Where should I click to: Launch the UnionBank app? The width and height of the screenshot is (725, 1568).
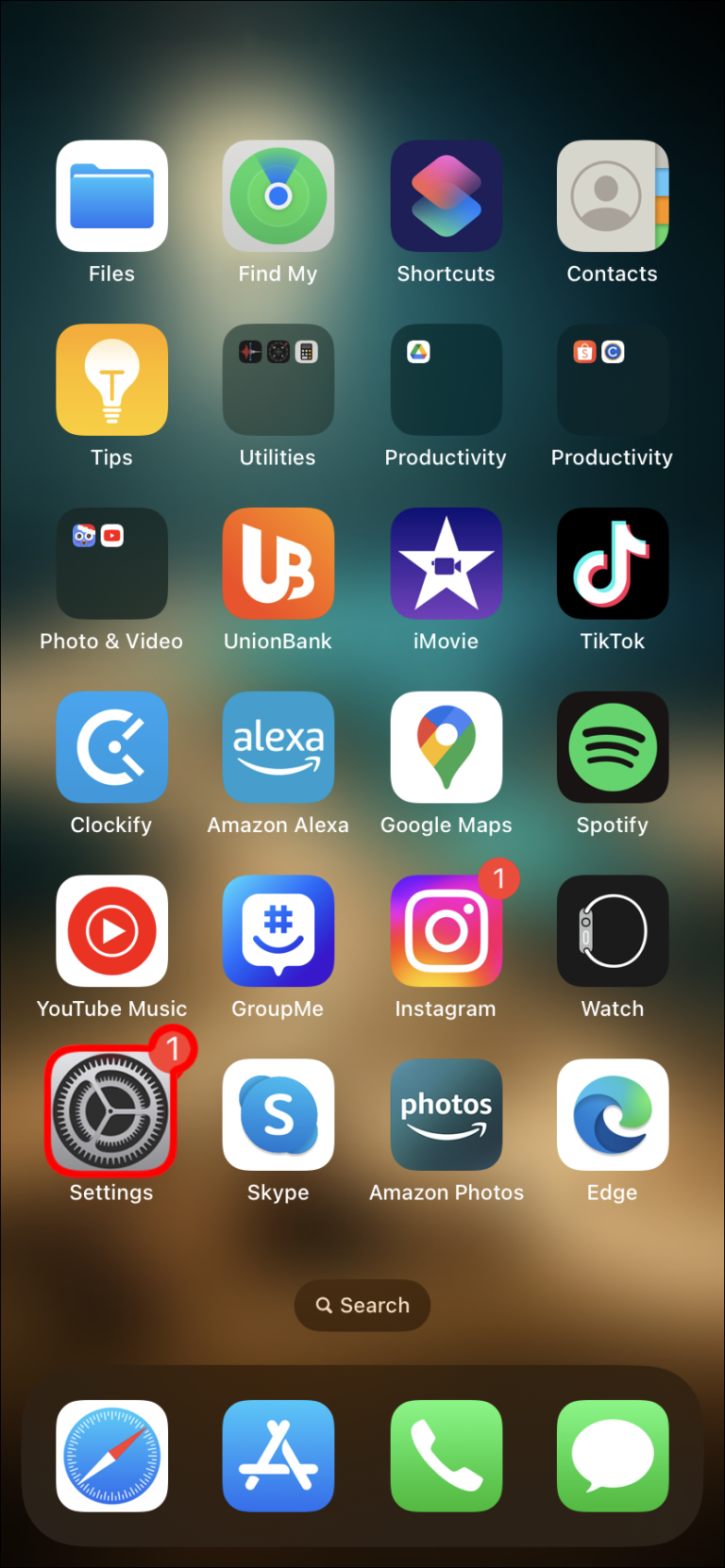278,563
